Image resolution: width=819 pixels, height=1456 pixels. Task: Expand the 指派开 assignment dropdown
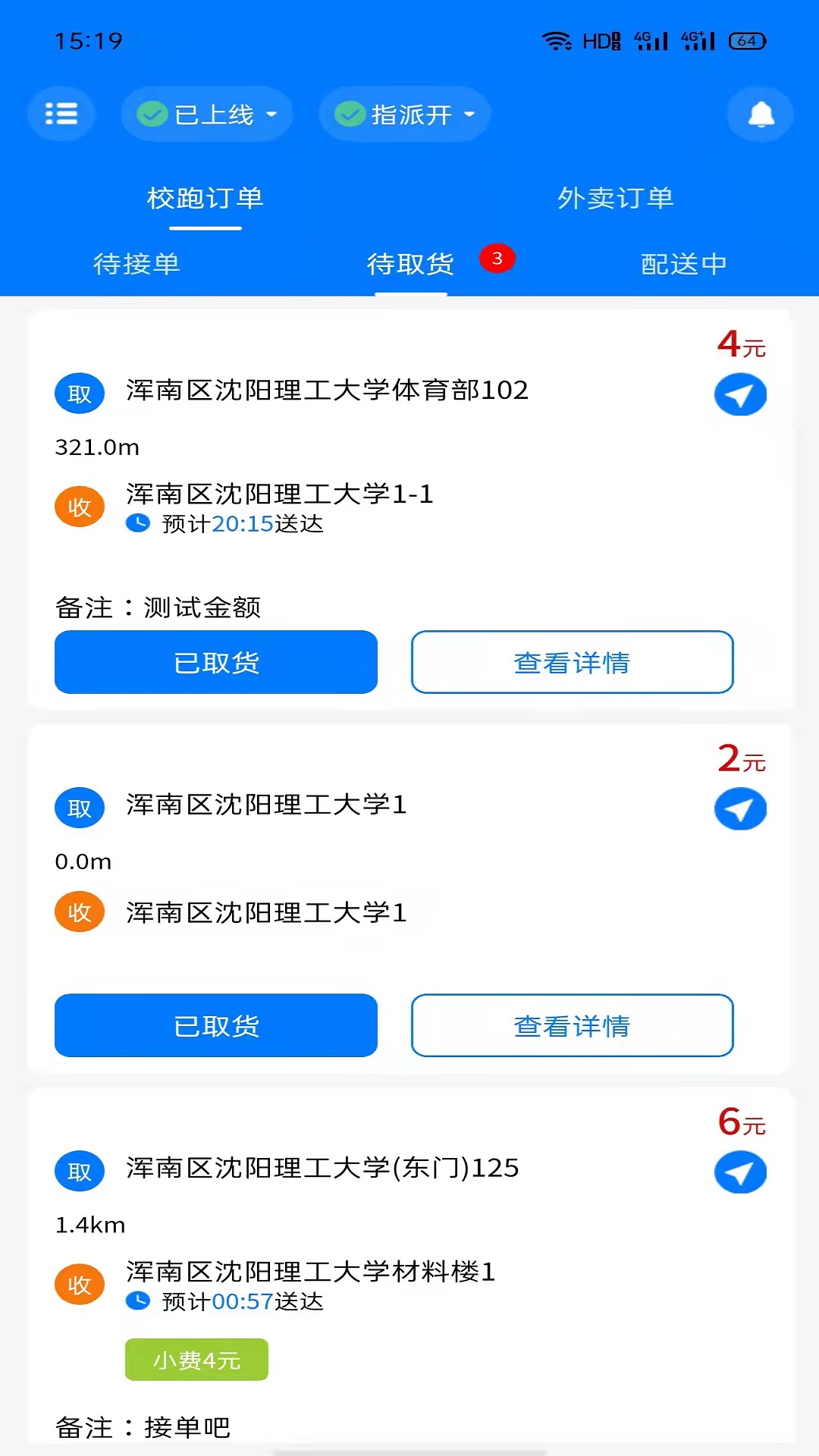click(x=404, y=115)
